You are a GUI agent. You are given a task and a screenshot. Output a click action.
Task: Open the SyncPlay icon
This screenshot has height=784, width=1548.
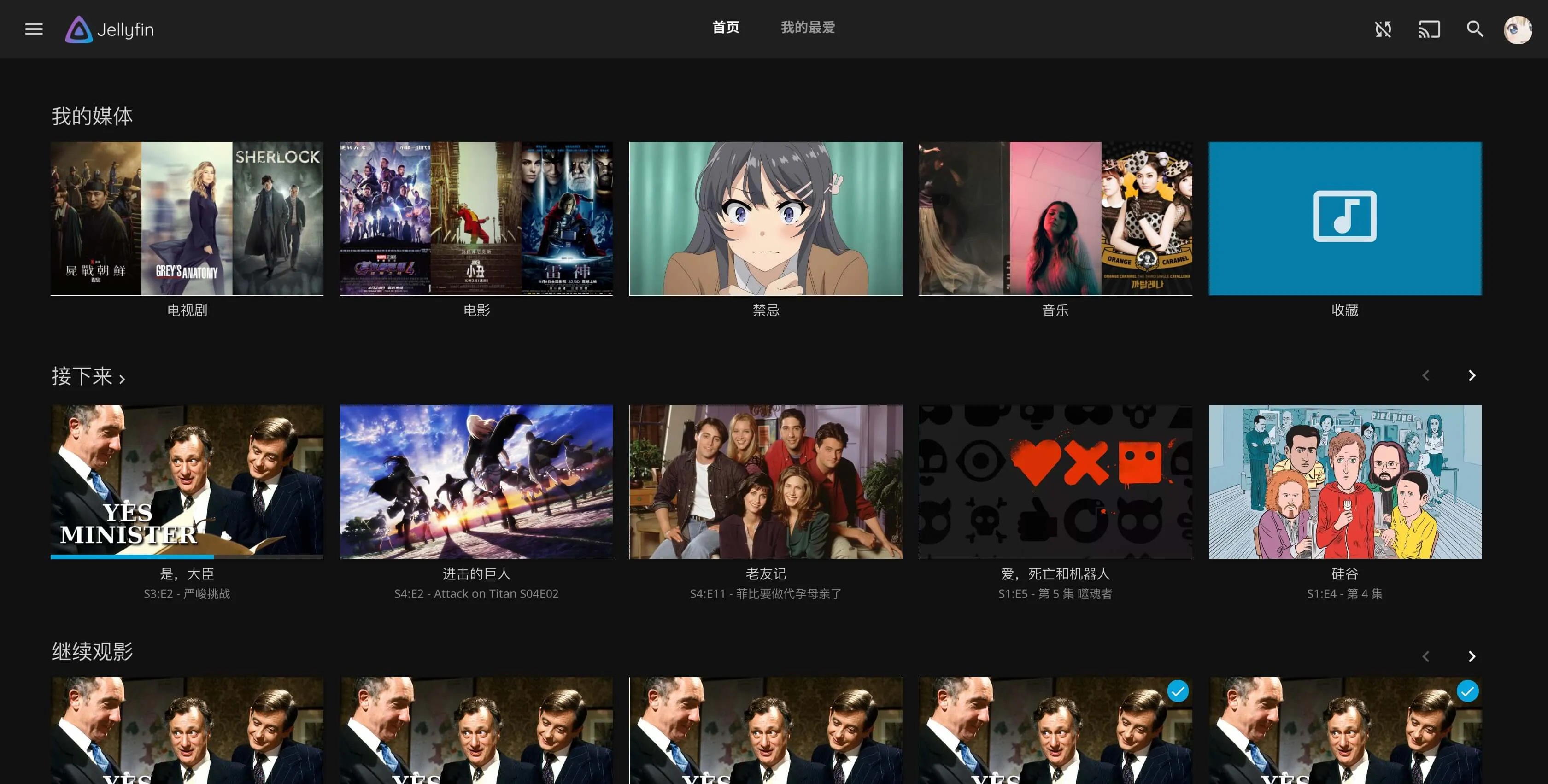tap(1383, 29)
